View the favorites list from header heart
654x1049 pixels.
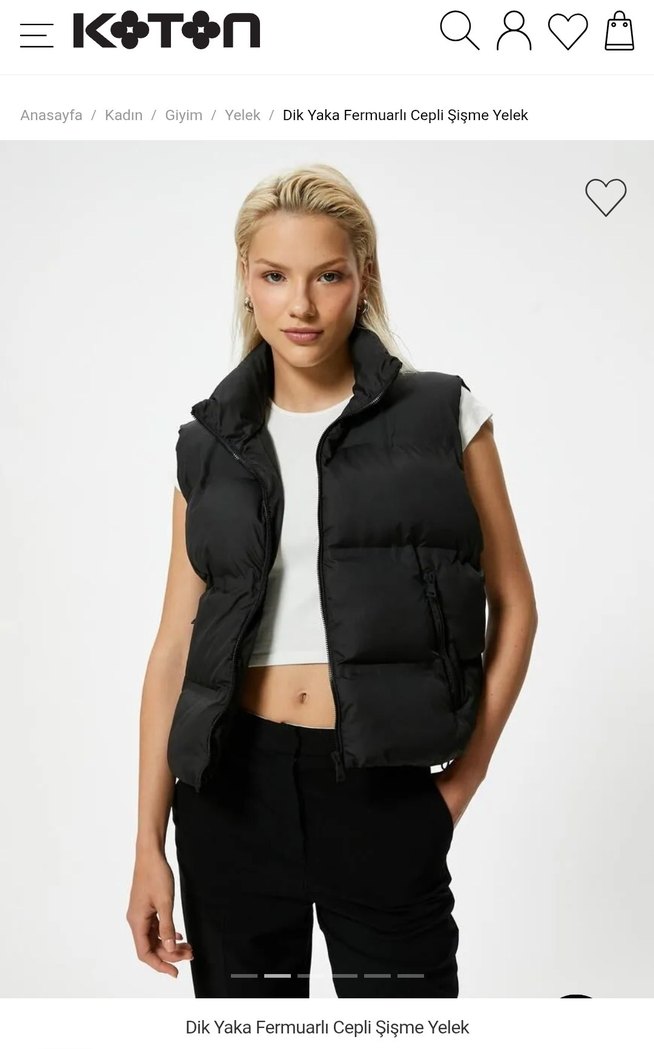567,31
